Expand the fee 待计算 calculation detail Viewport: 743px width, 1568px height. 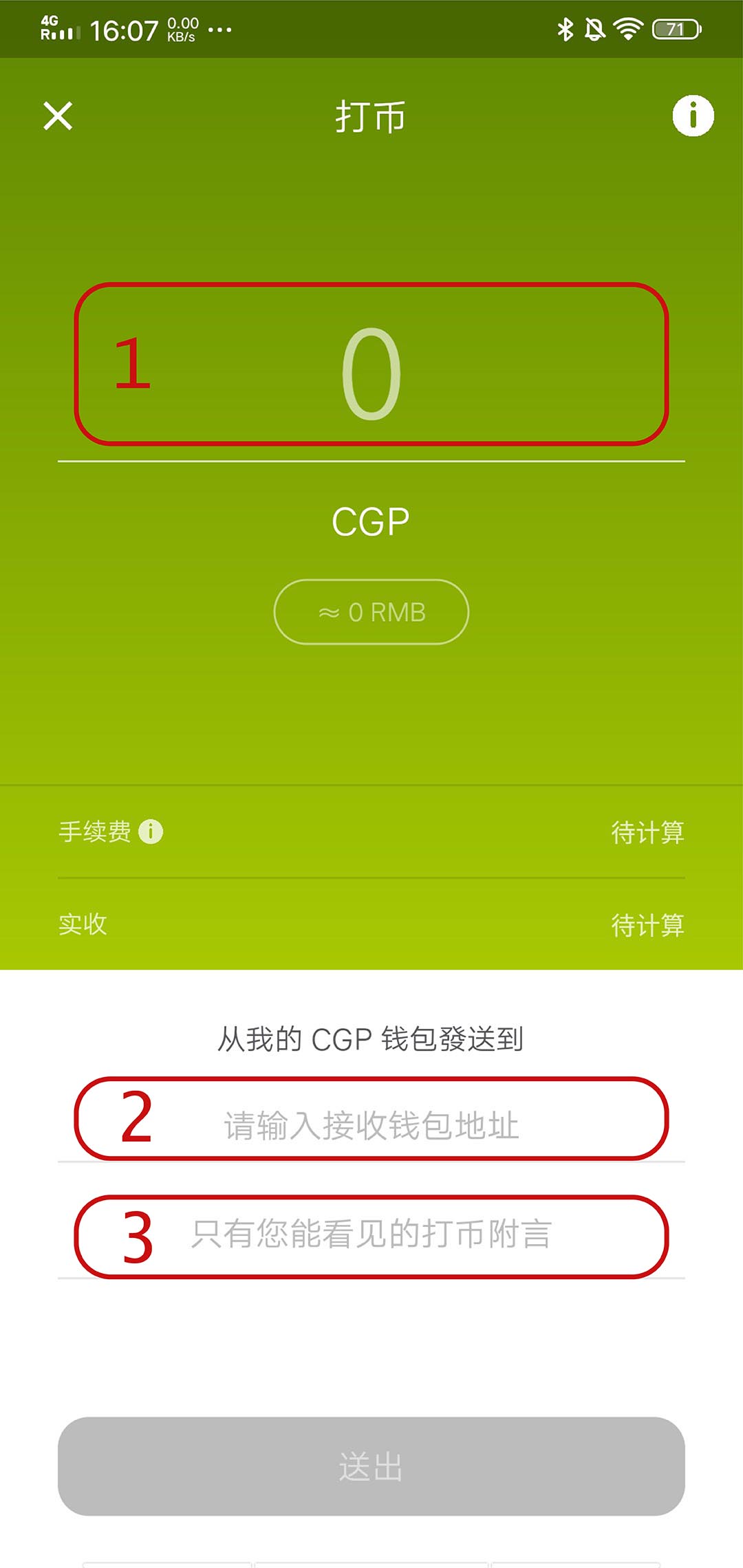click(649, 831)
